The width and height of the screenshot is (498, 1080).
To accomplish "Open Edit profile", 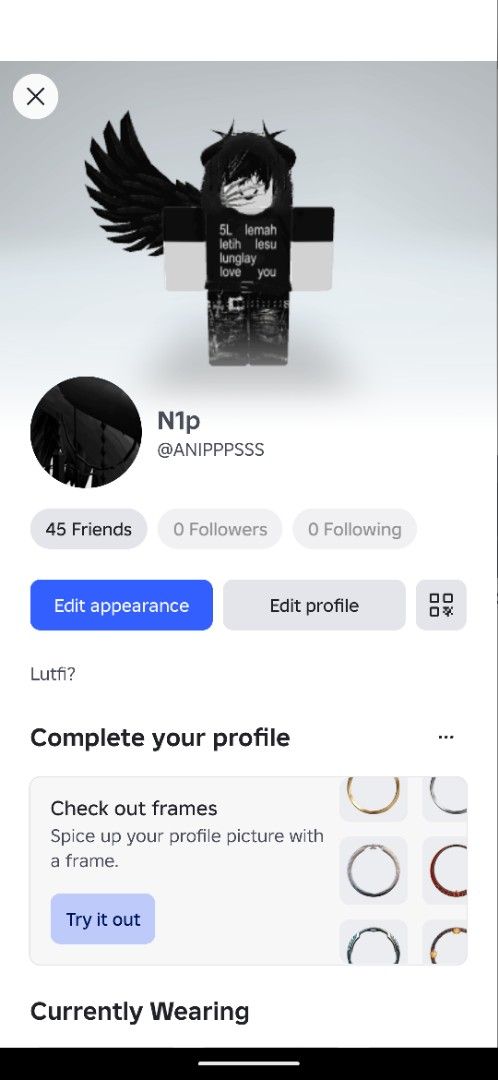I will pos(314,605).
